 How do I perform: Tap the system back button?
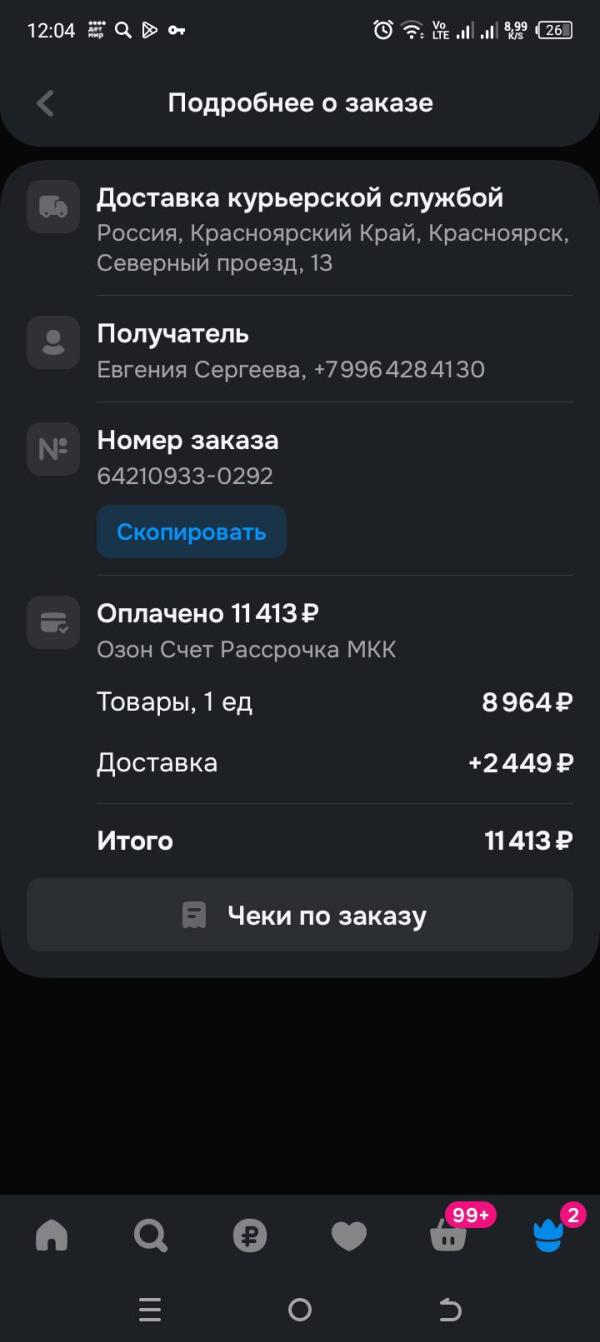click(451, 1309)
